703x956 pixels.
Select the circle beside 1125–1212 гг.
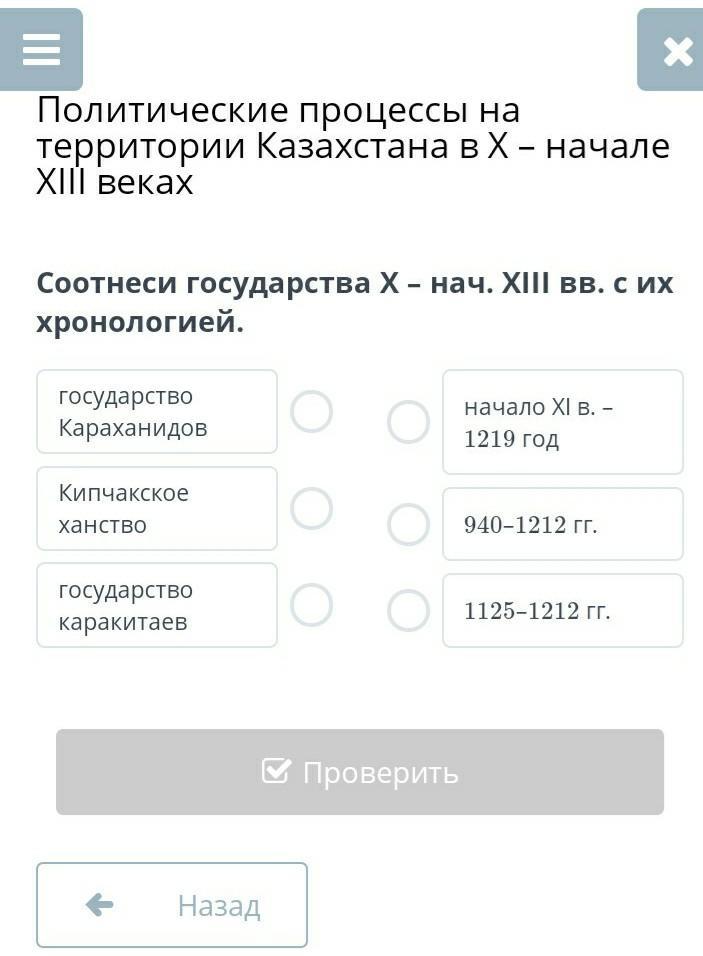pyautogui.click(x=409, y=610)
